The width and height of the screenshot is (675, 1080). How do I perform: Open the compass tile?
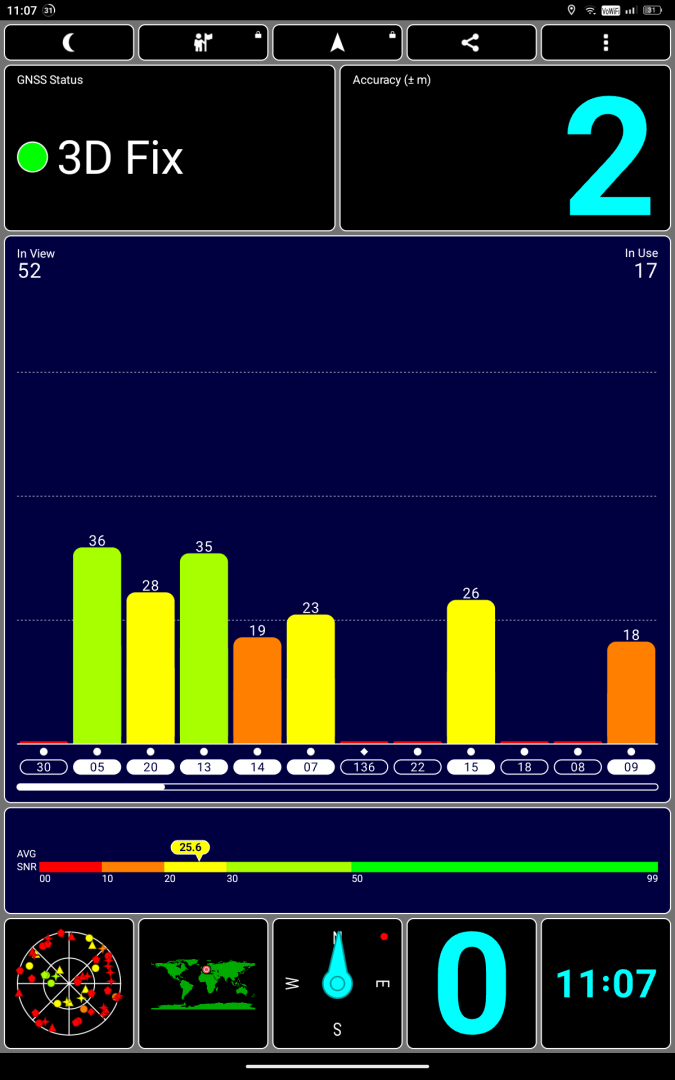(x=338, y=983)
